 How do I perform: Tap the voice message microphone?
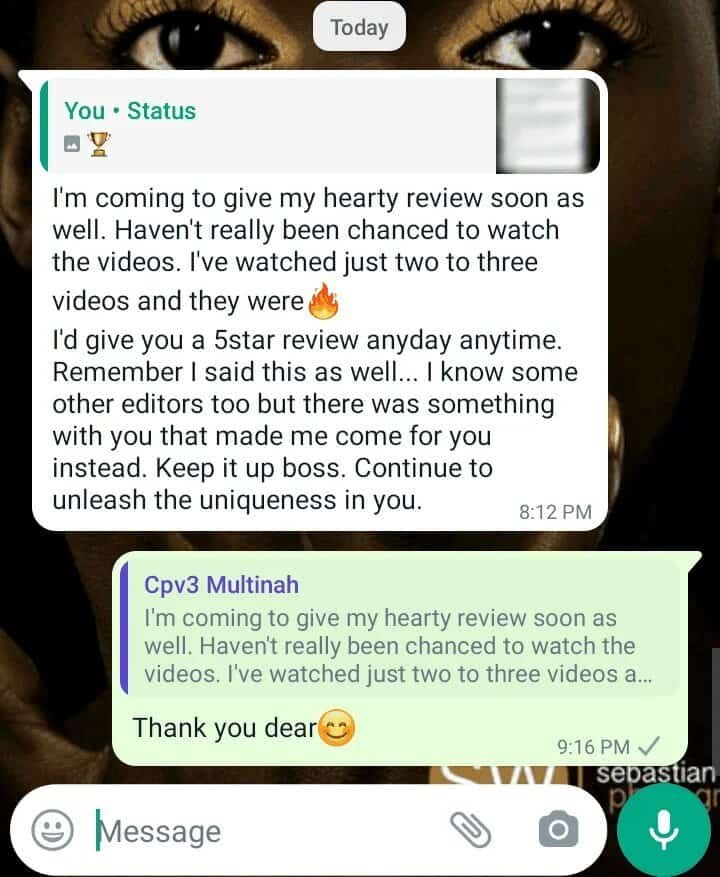pos(664,829)
